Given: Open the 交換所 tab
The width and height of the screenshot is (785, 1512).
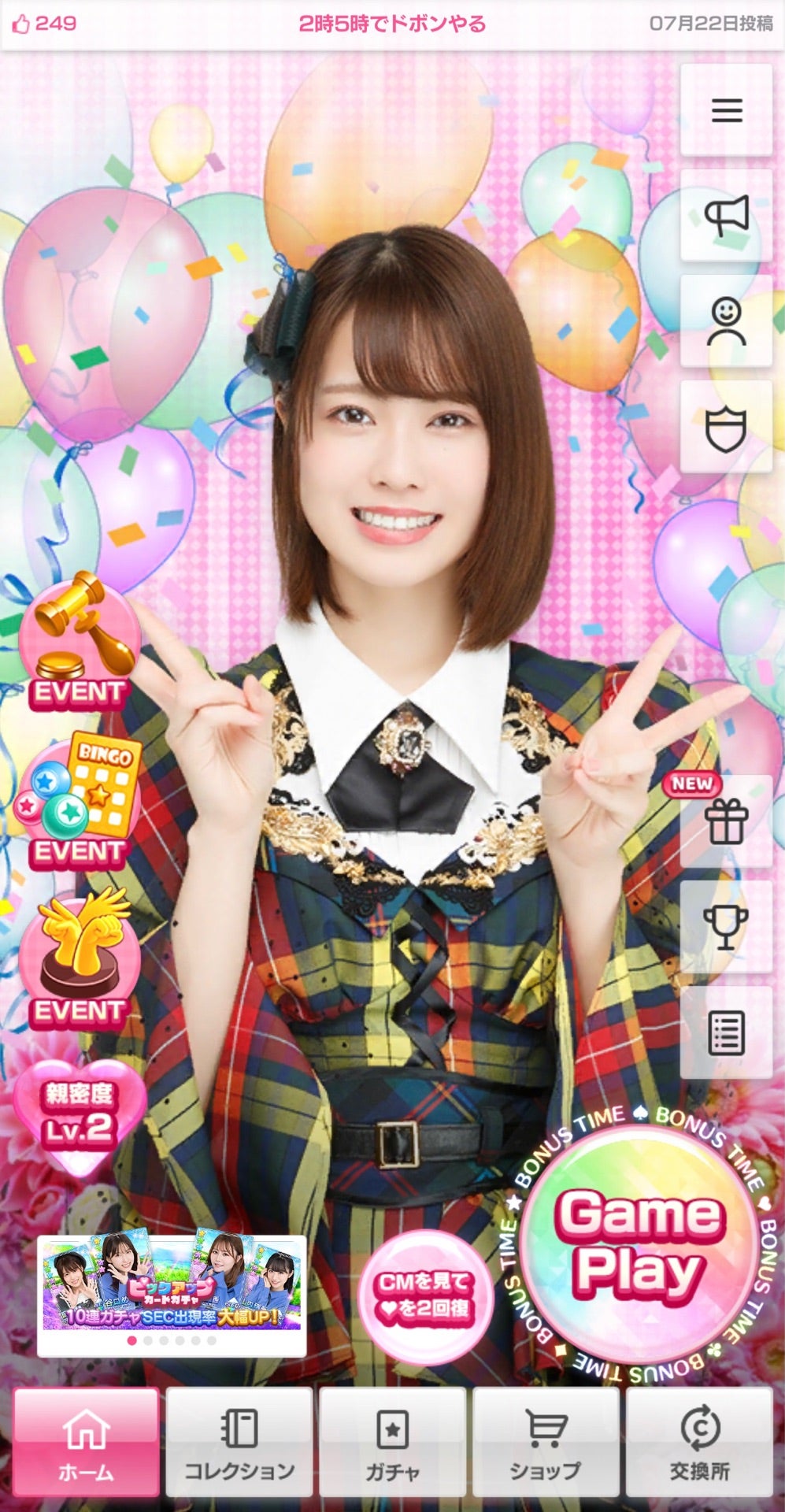Looking at the screenshot, I should [x=699, y=1443].
